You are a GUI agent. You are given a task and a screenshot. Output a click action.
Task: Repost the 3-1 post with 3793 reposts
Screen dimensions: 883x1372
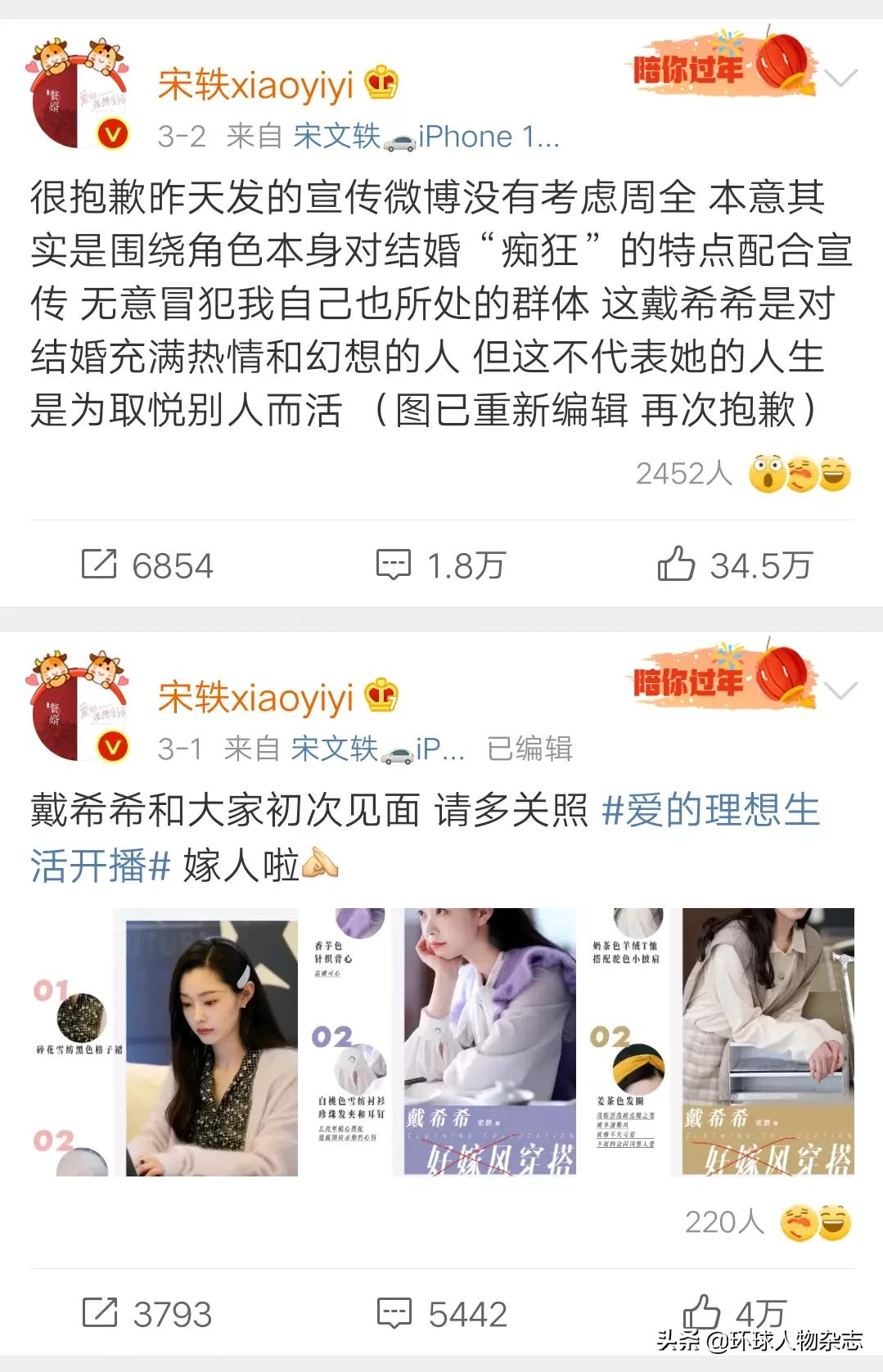tap(147, 1314)
